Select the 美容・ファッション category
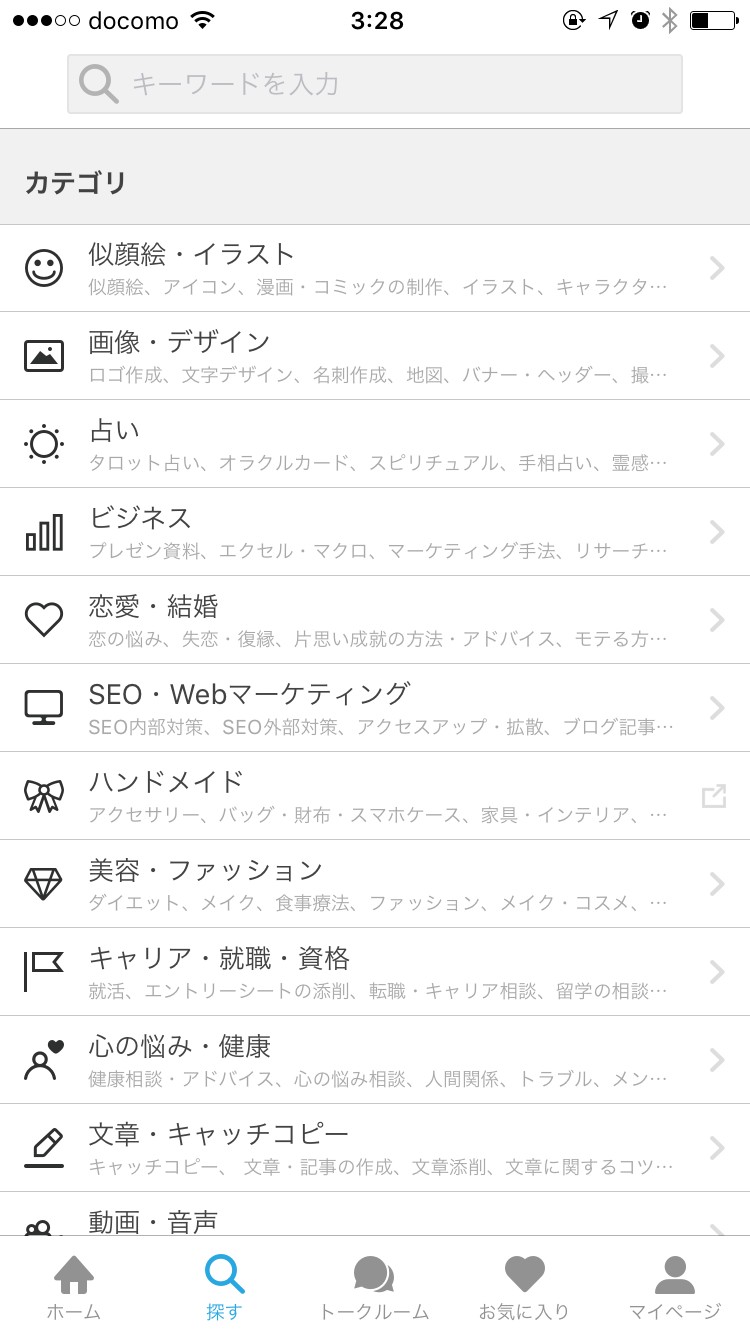 pyautogui.click(x=375, y=884)
